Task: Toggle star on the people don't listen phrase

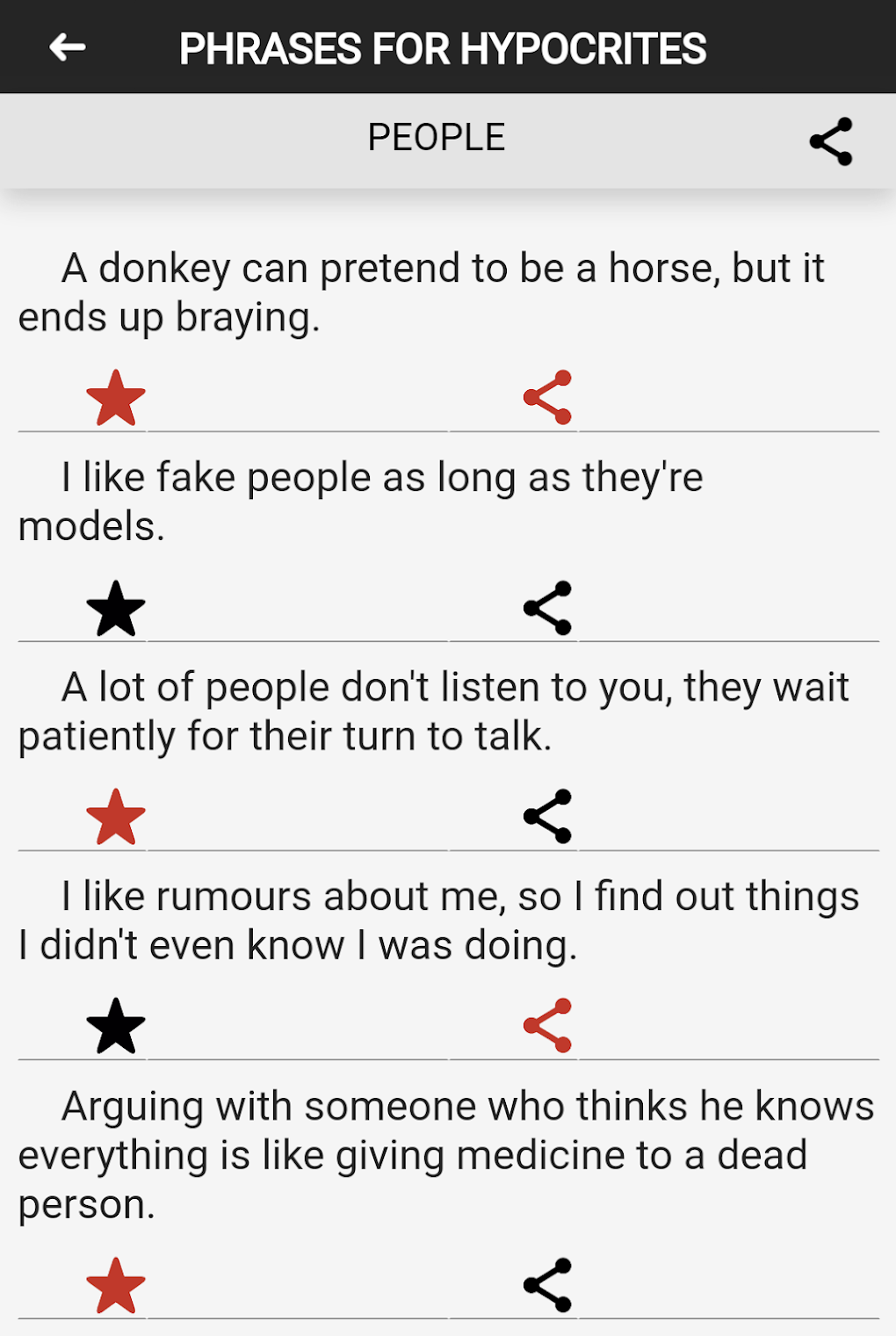Action: point(115,818)
